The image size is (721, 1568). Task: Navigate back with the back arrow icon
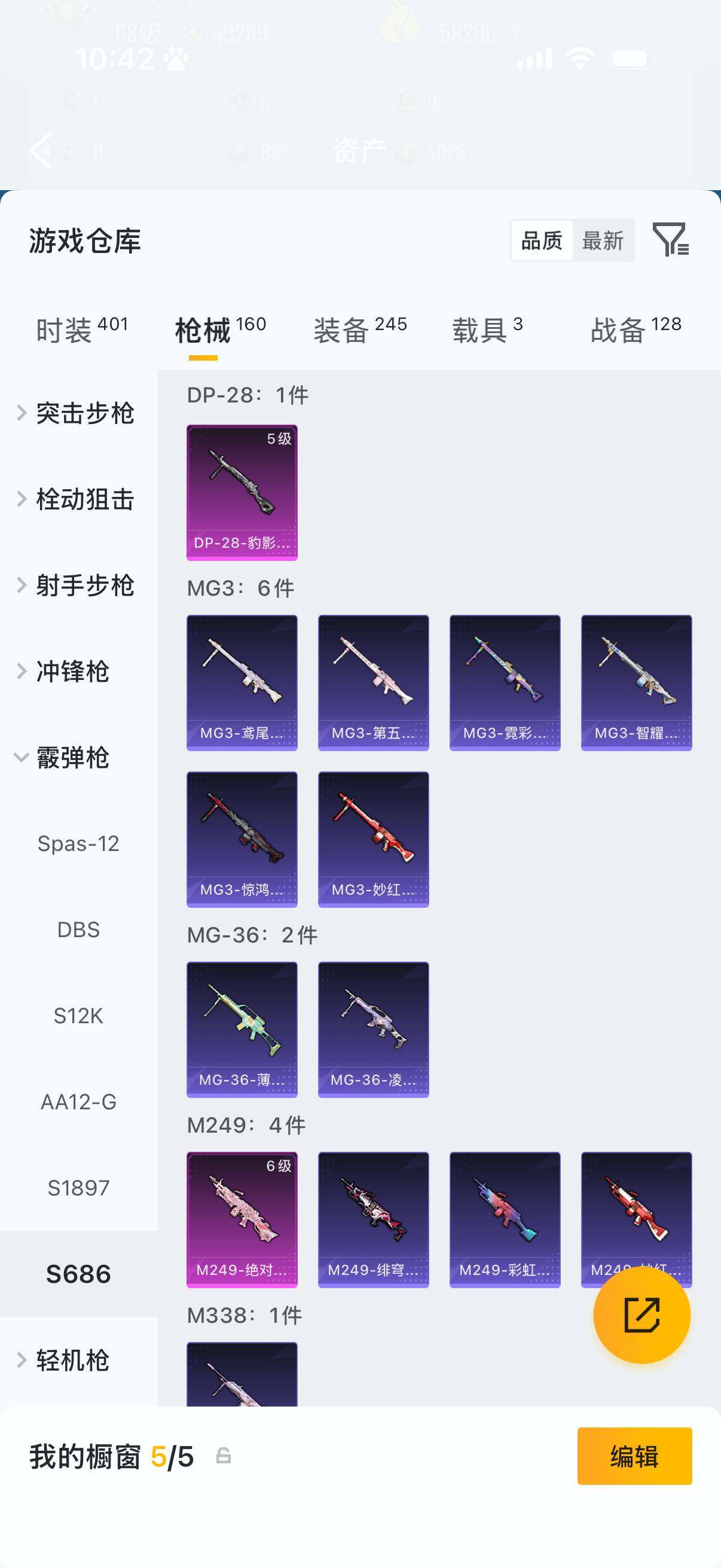[x=40, y=150]
